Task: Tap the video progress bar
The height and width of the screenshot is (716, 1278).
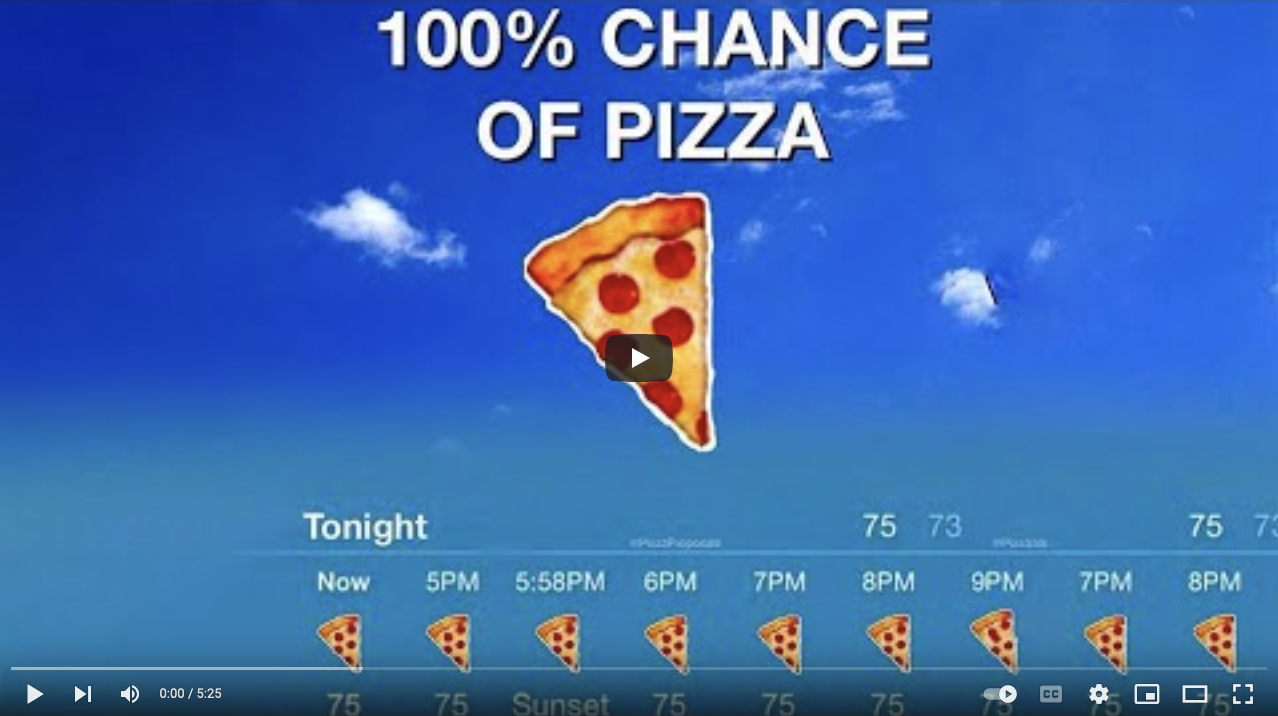Action: [x=638, y=668]
